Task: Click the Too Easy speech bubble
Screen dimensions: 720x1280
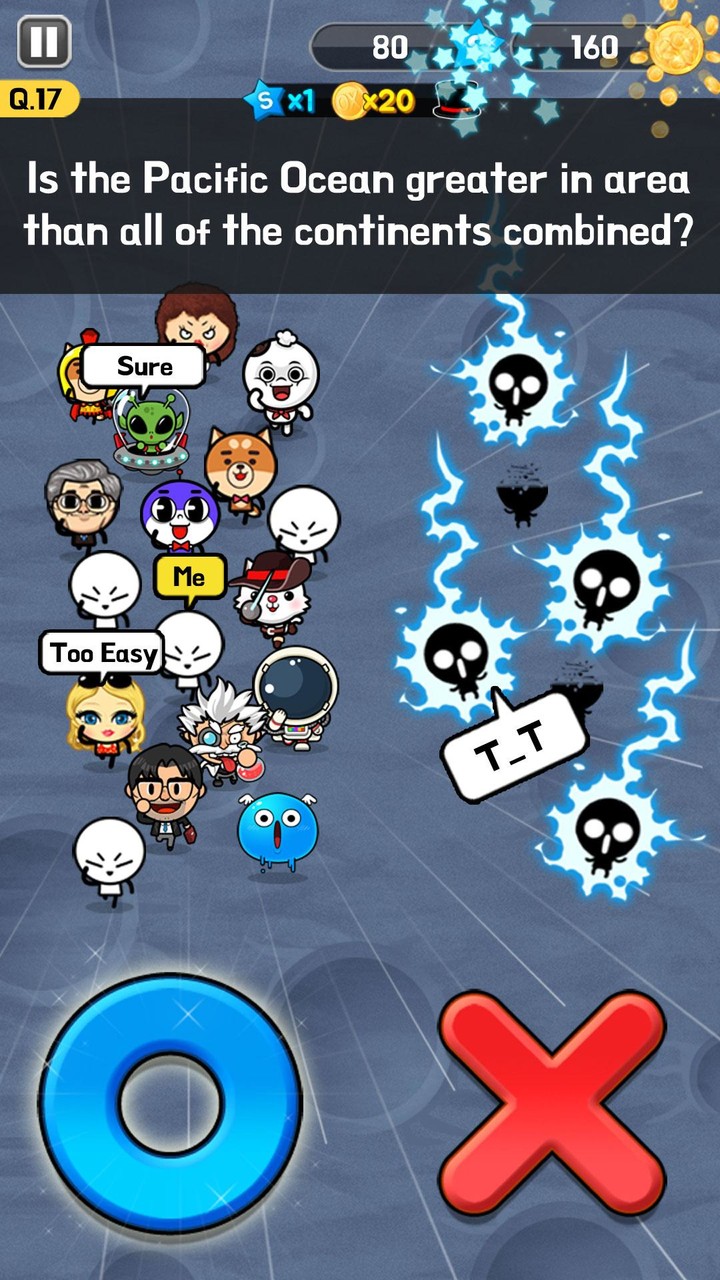Action: 98,653
